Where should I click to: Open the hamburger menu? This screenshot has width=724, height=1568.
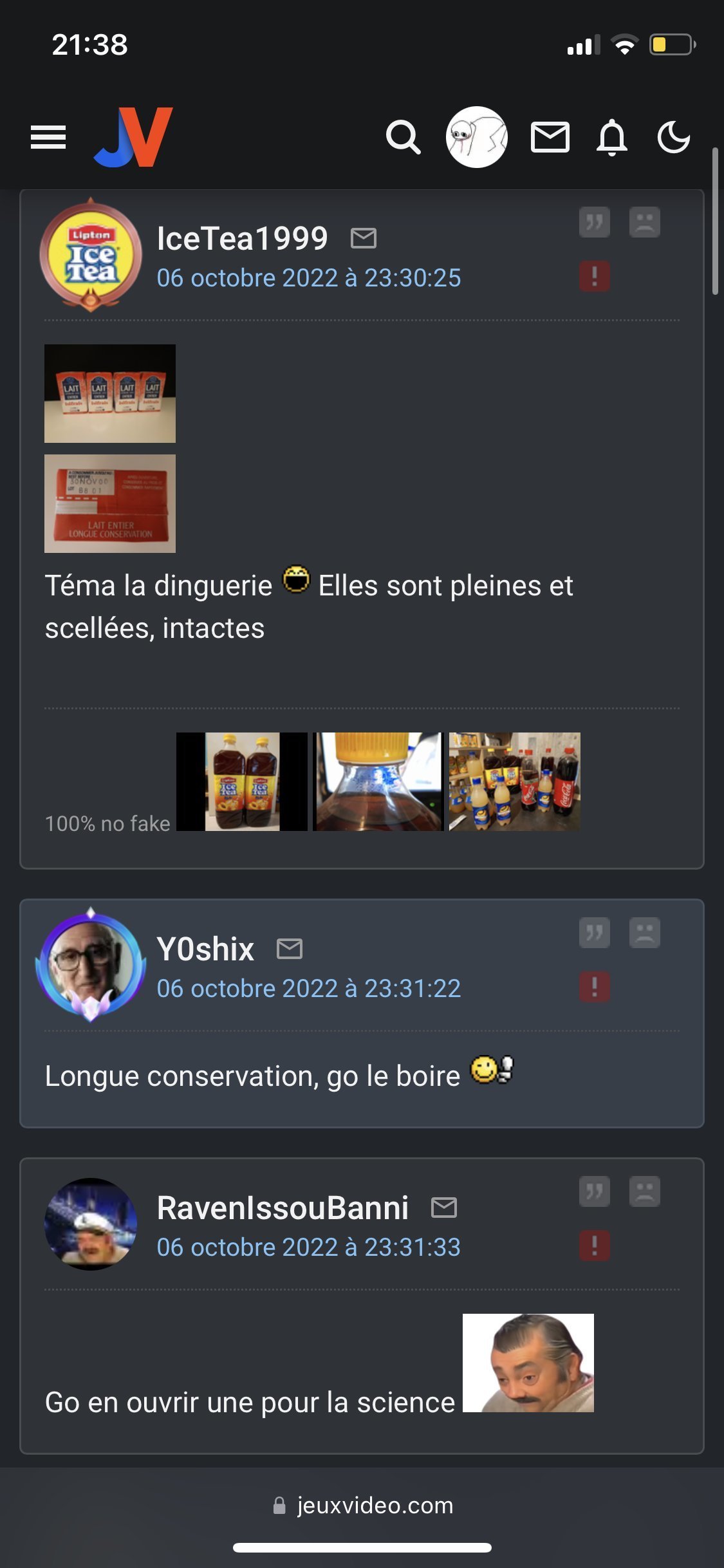[48, 137]
